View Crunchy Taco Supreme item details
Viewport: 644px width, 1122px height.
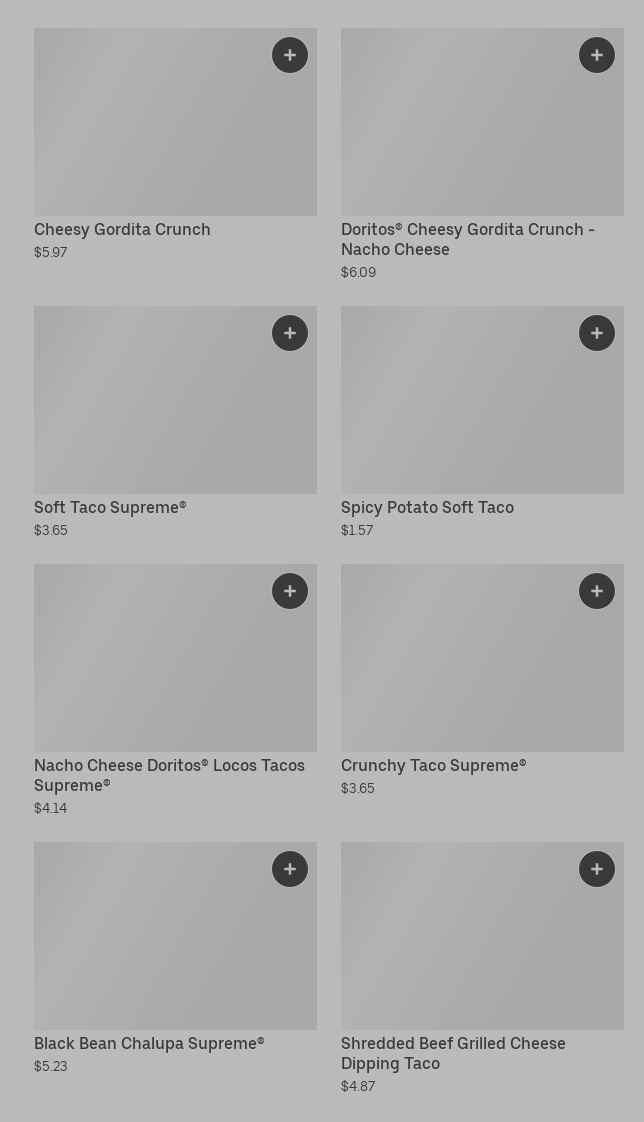coord(460,668)
